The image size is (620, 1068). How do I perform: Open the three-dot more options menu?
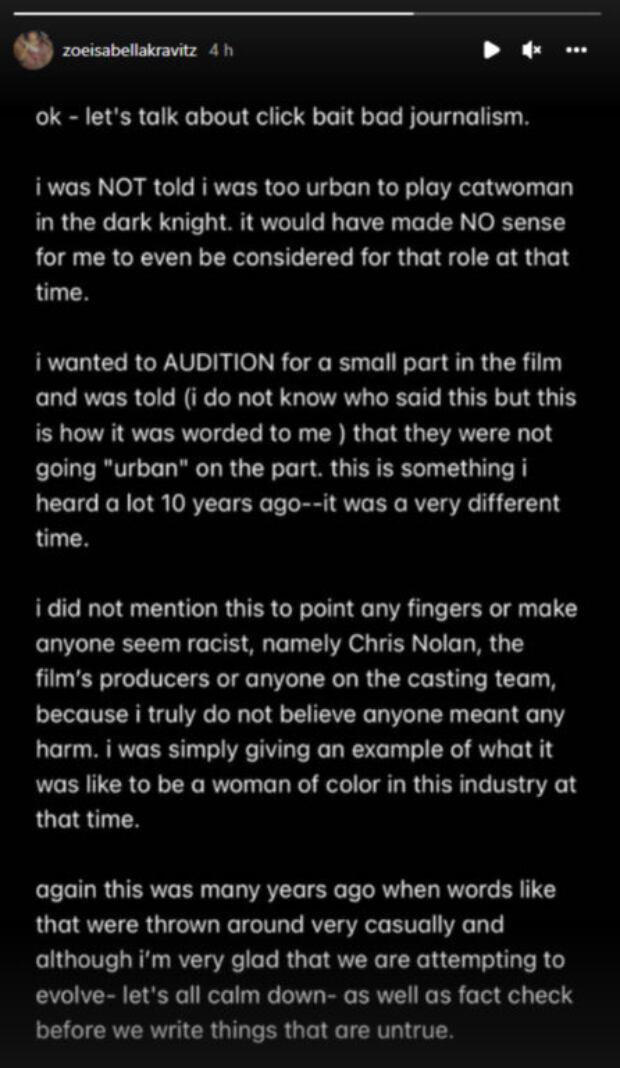pyautogui.click(x=577, y=50)
